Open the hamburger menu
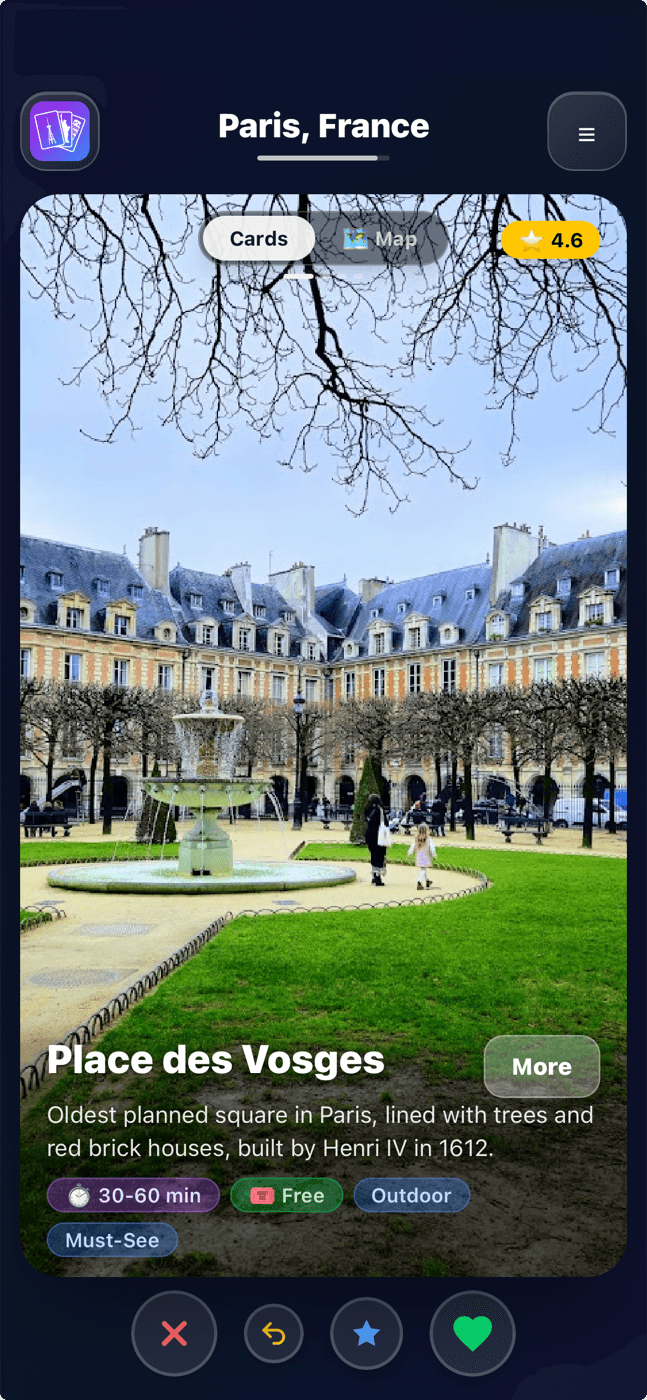647x1400 pixels. 587,133
